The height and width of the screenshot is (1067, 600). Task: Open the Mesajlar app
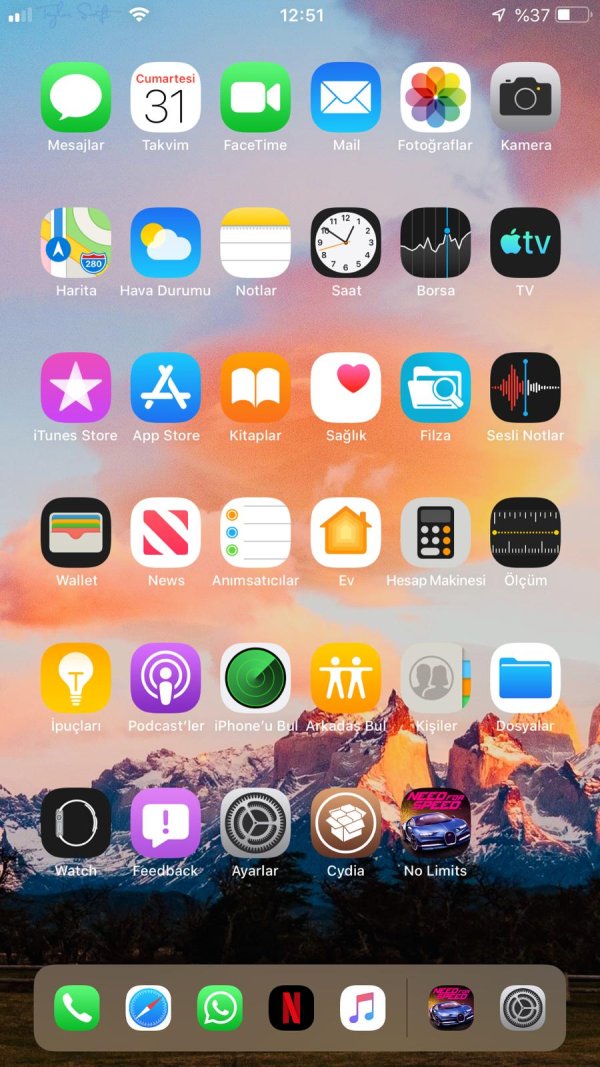point(76,98)
